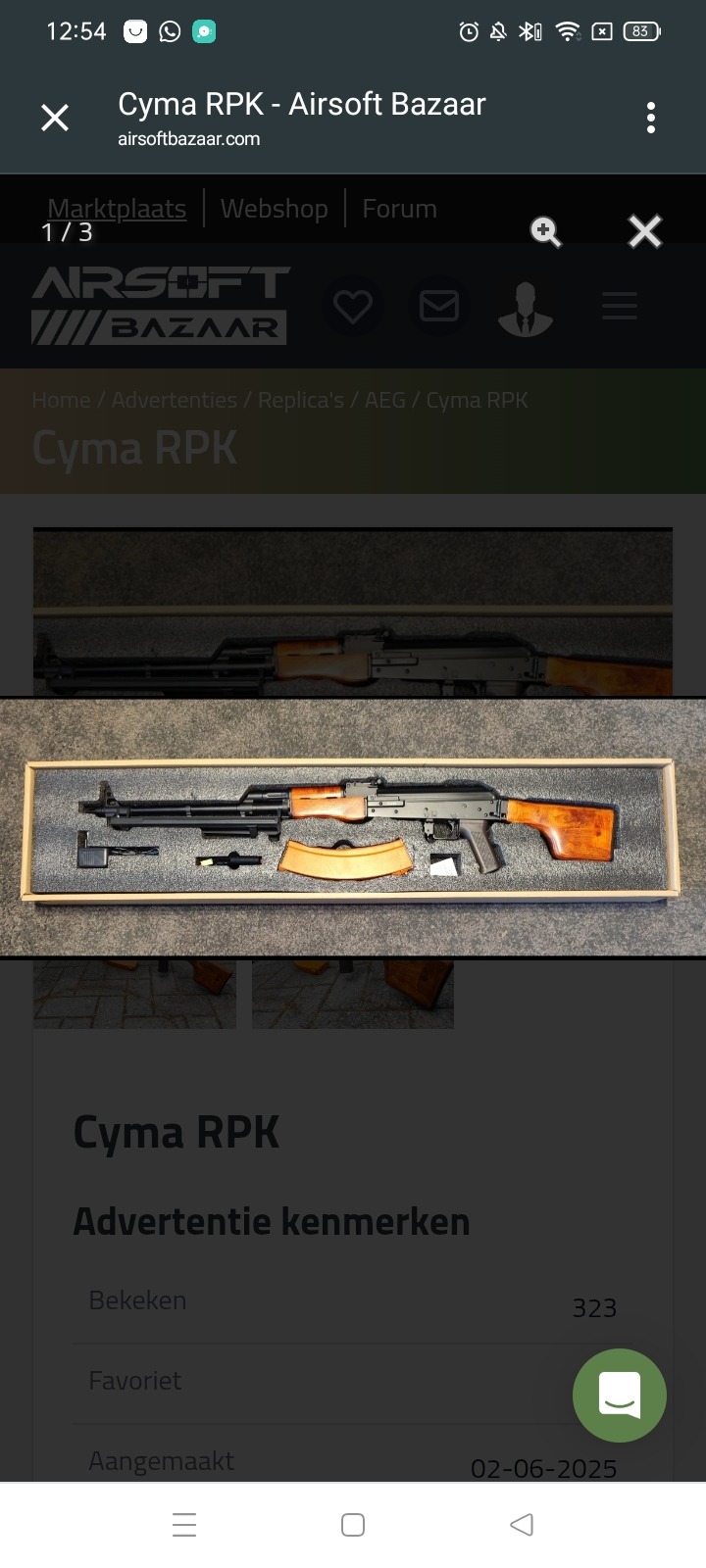
Task: Go back with the system back button
Action: pos(522,1525)
